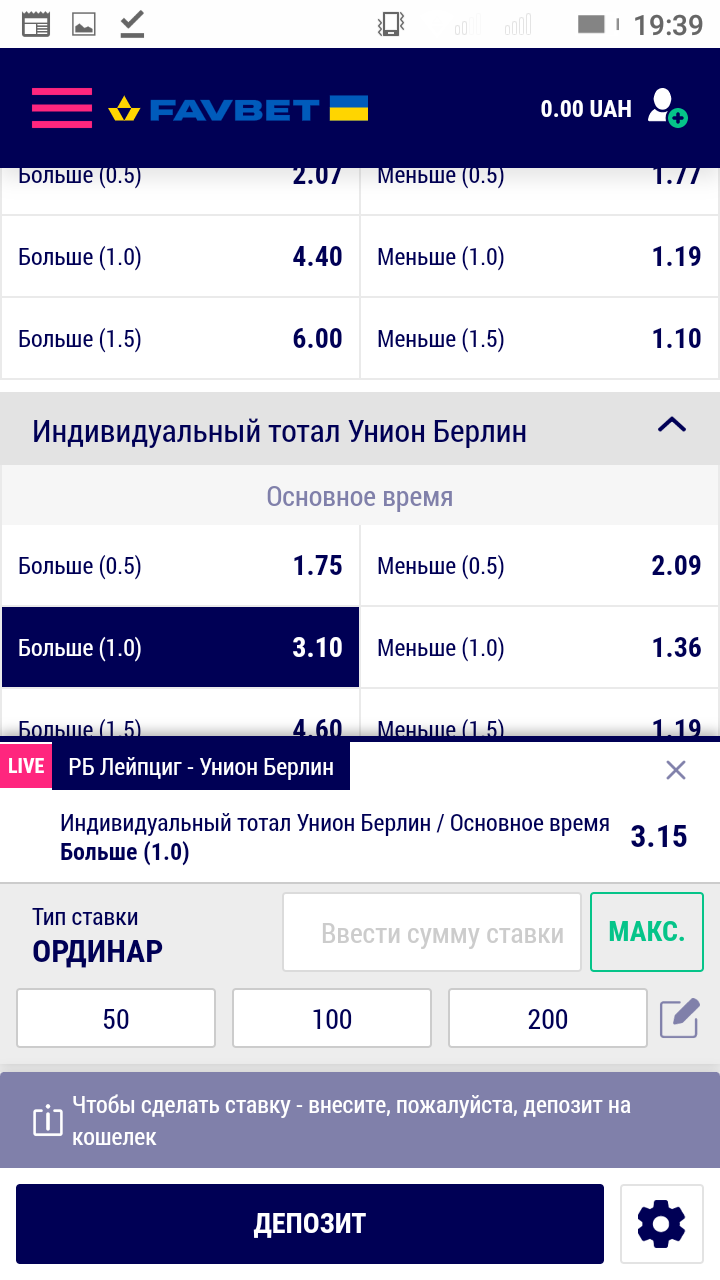Select Больше (1.5) at odds 6.00

180,339
